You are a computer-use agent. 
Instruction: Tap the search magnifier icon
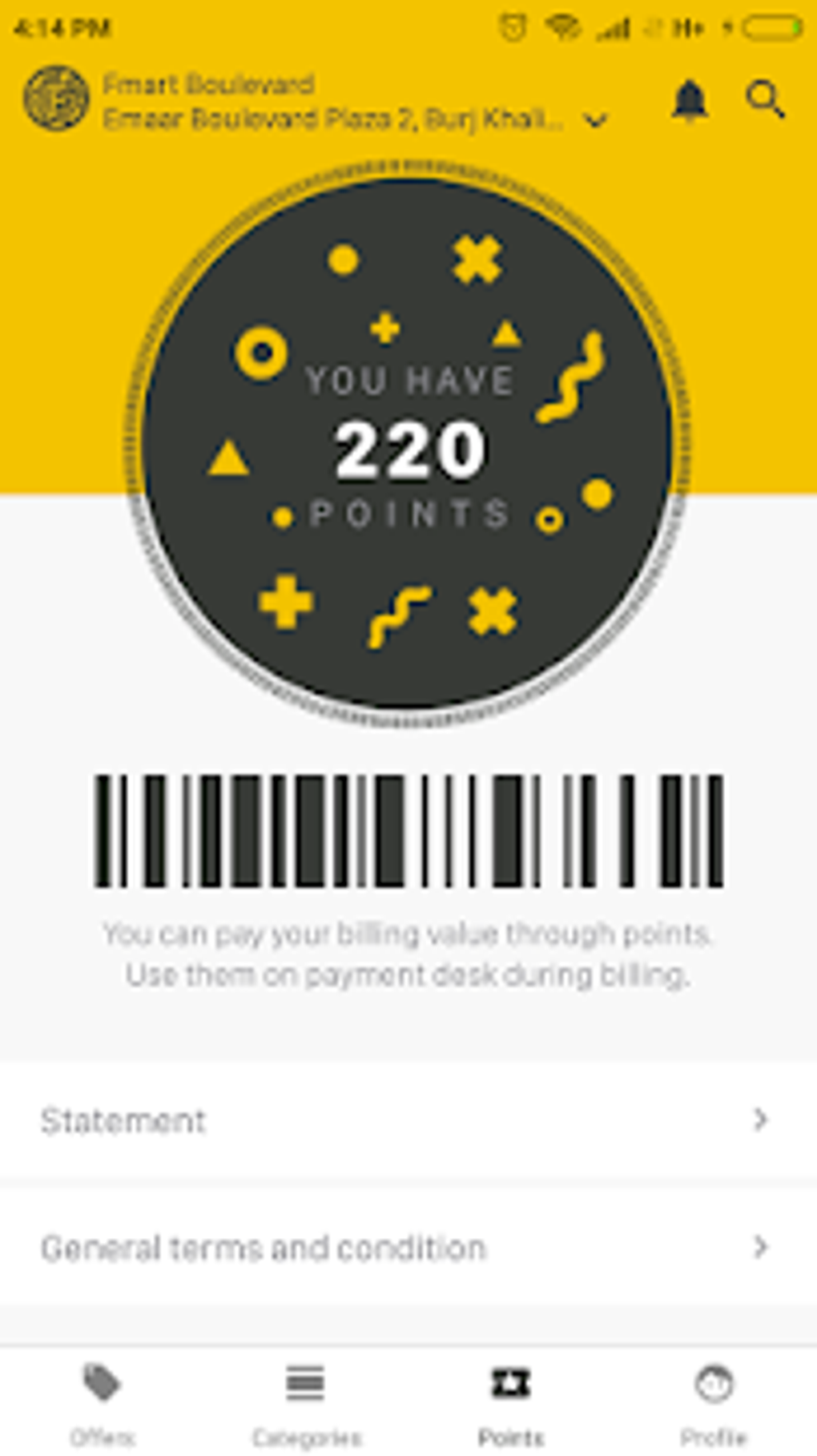(765, 100)
